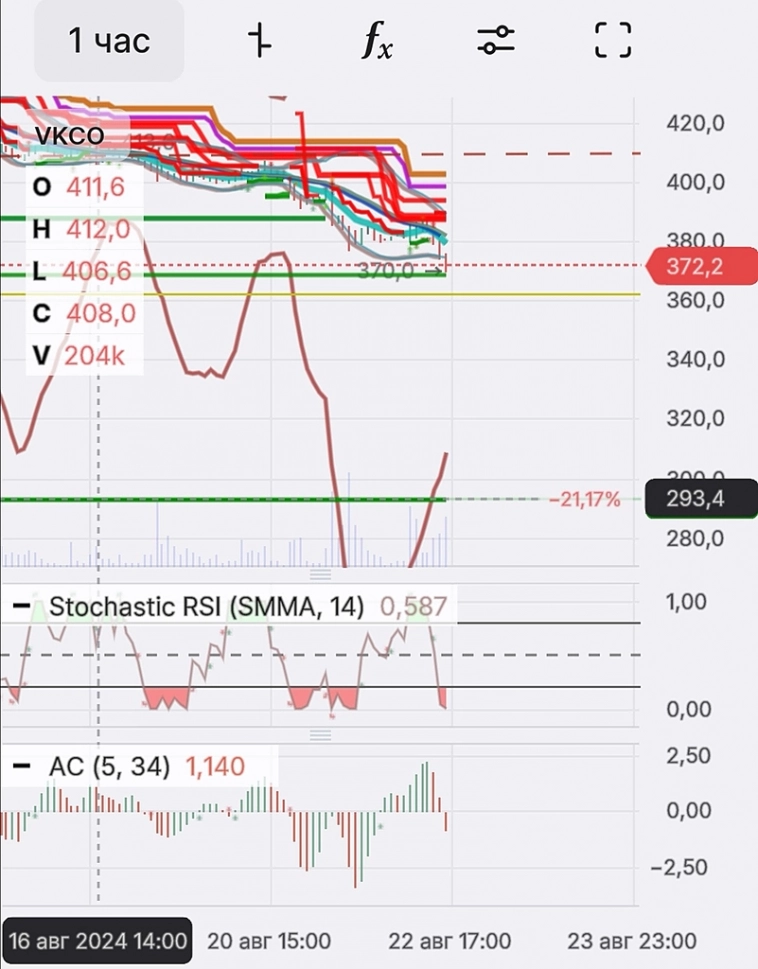
Task: Change the chart type
Action: (260, 41)
